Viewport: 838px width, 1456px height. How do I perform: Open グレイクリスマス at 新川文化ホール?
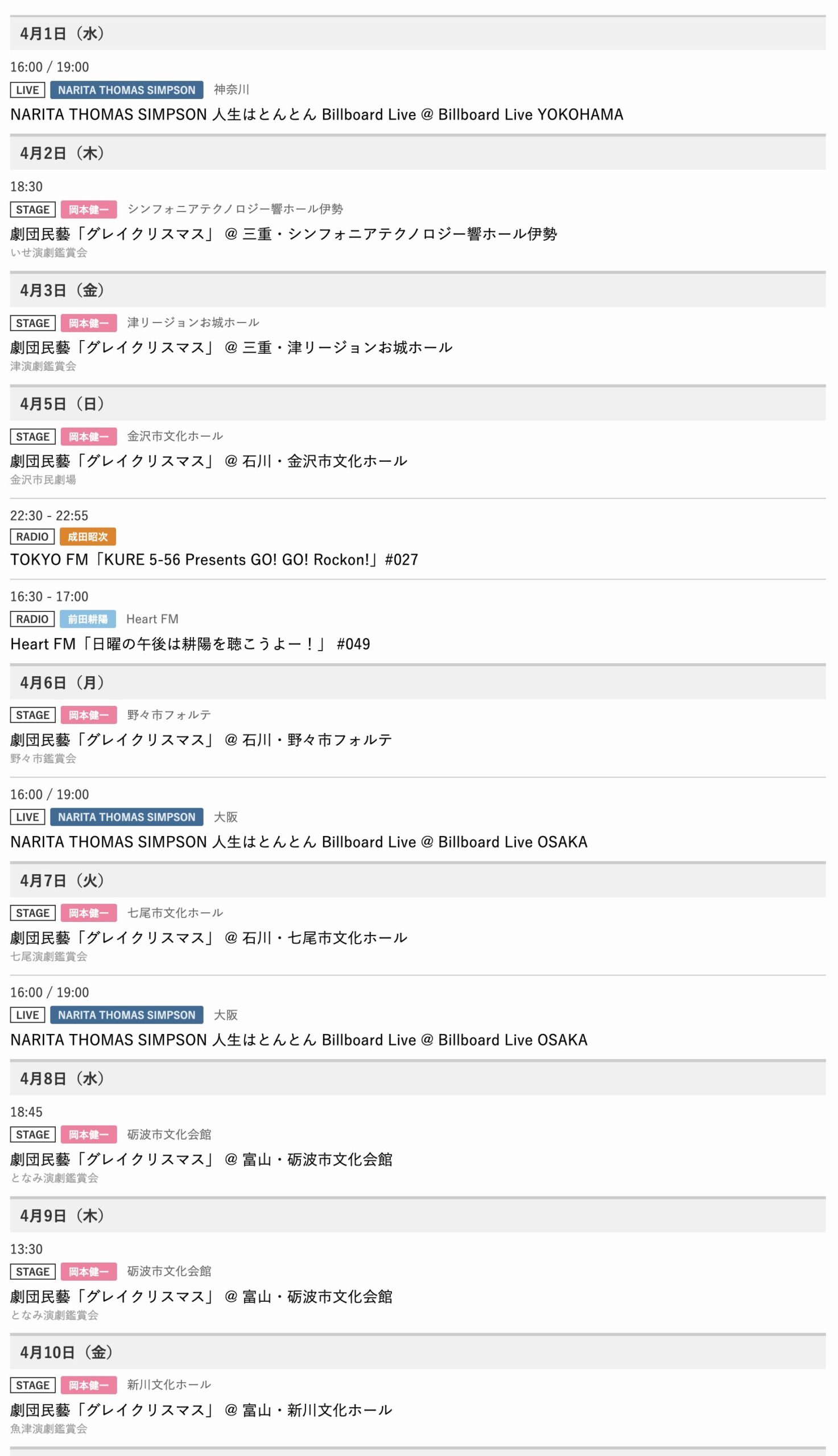click(201, 1410)
